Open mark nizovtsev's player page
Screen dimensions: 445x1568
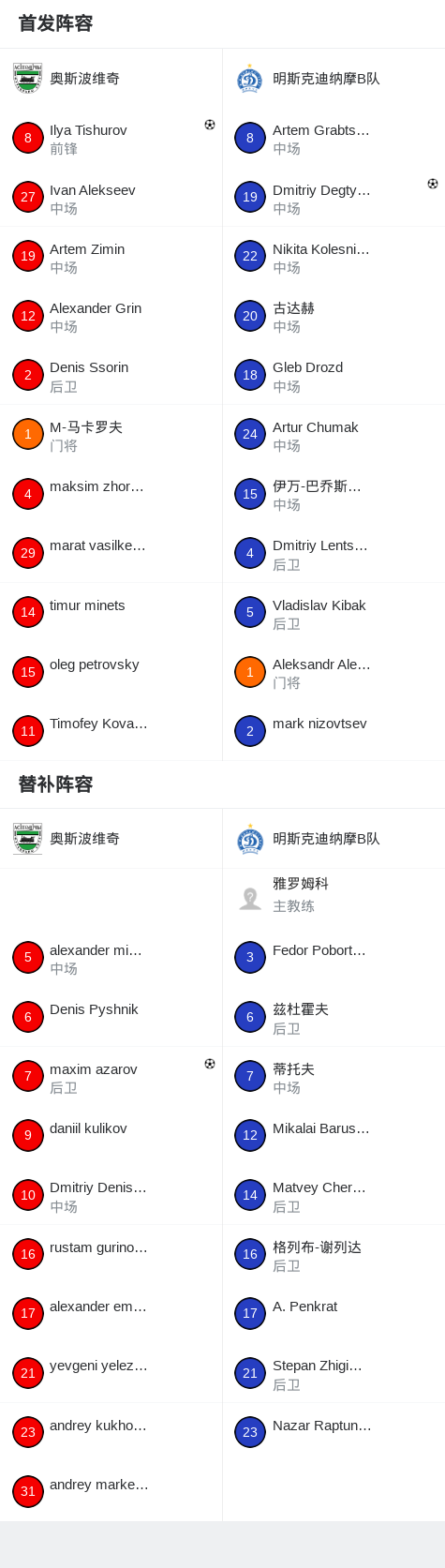[x=334, y=731]
